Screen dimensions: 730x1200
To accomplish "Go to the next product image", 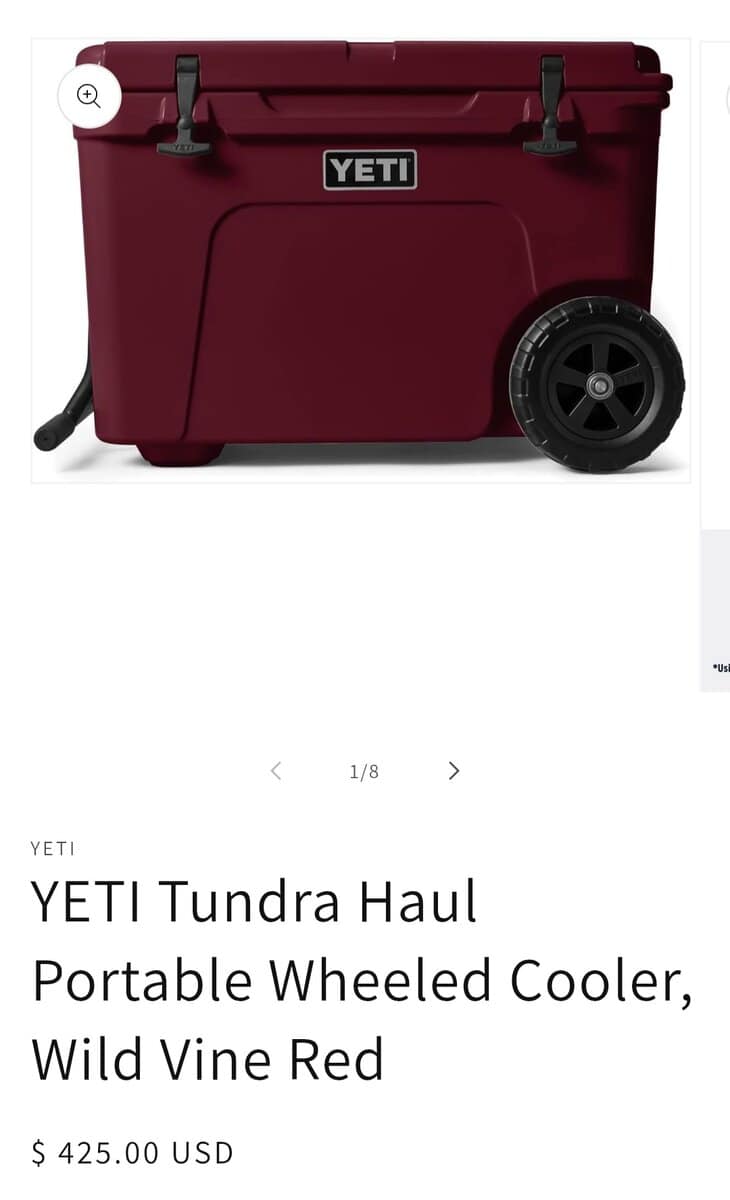I will pos(454,770).
